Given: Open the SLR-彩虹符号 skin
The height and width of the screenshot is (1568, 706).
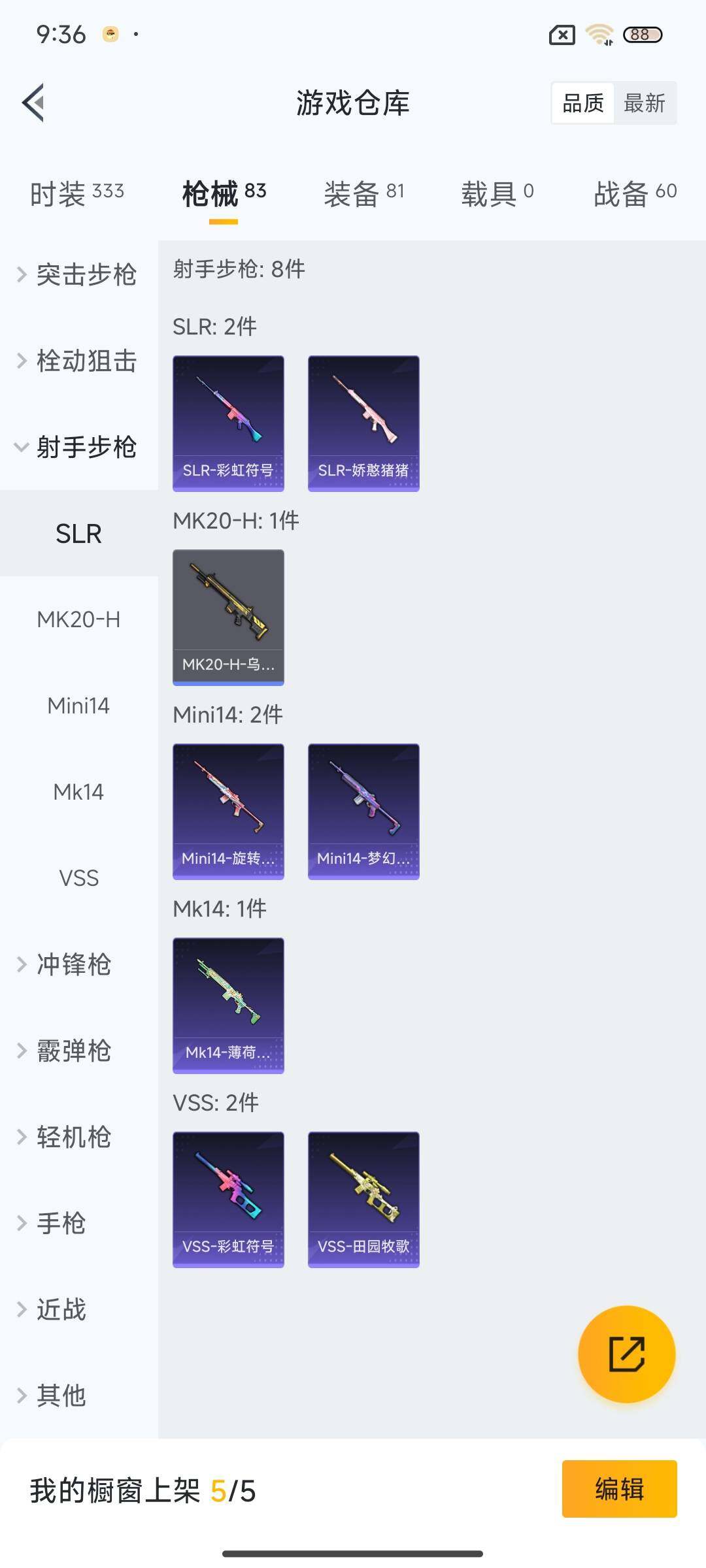Looking at the screenshot, I should [x=228, y=423].
